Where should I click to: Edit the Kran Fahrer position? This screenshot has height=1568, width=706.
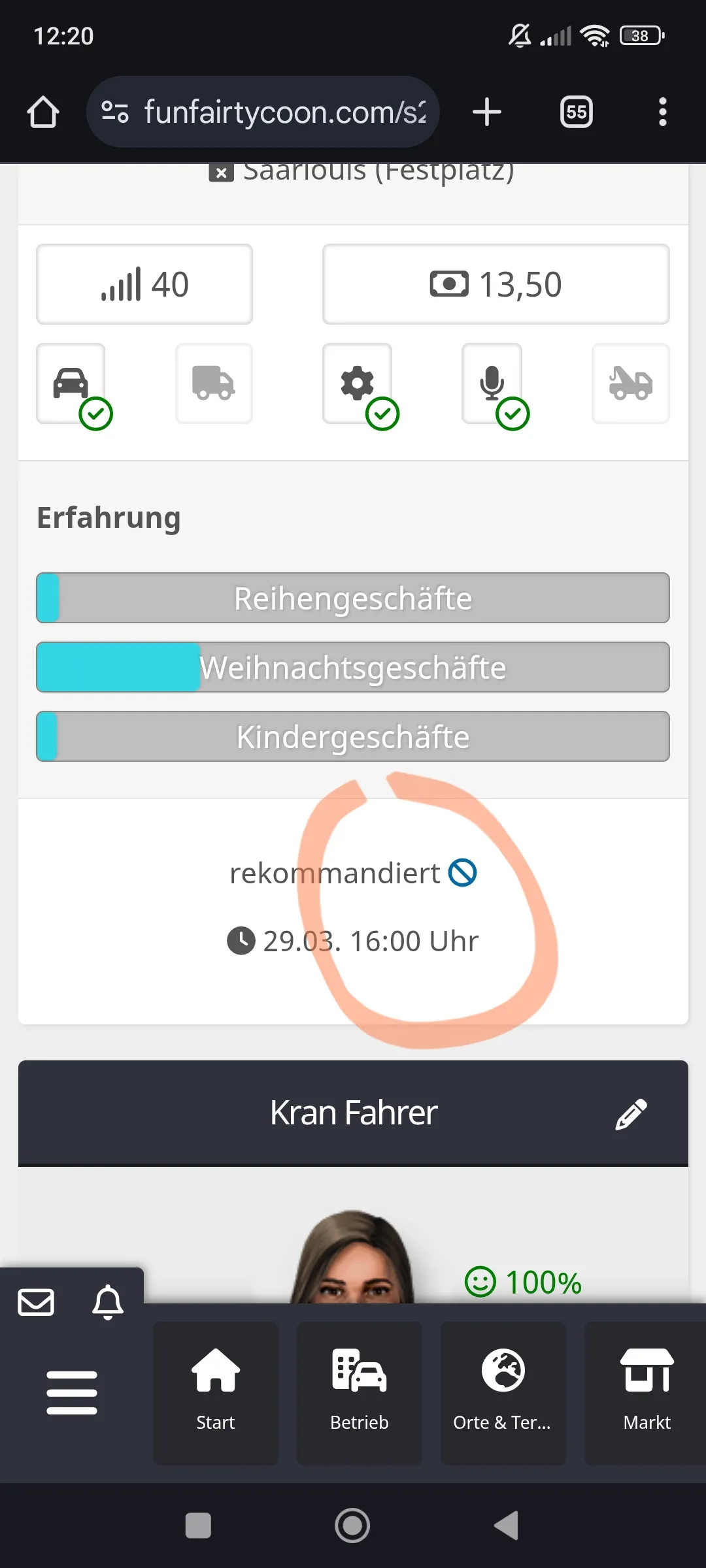tap(631, 1114)
